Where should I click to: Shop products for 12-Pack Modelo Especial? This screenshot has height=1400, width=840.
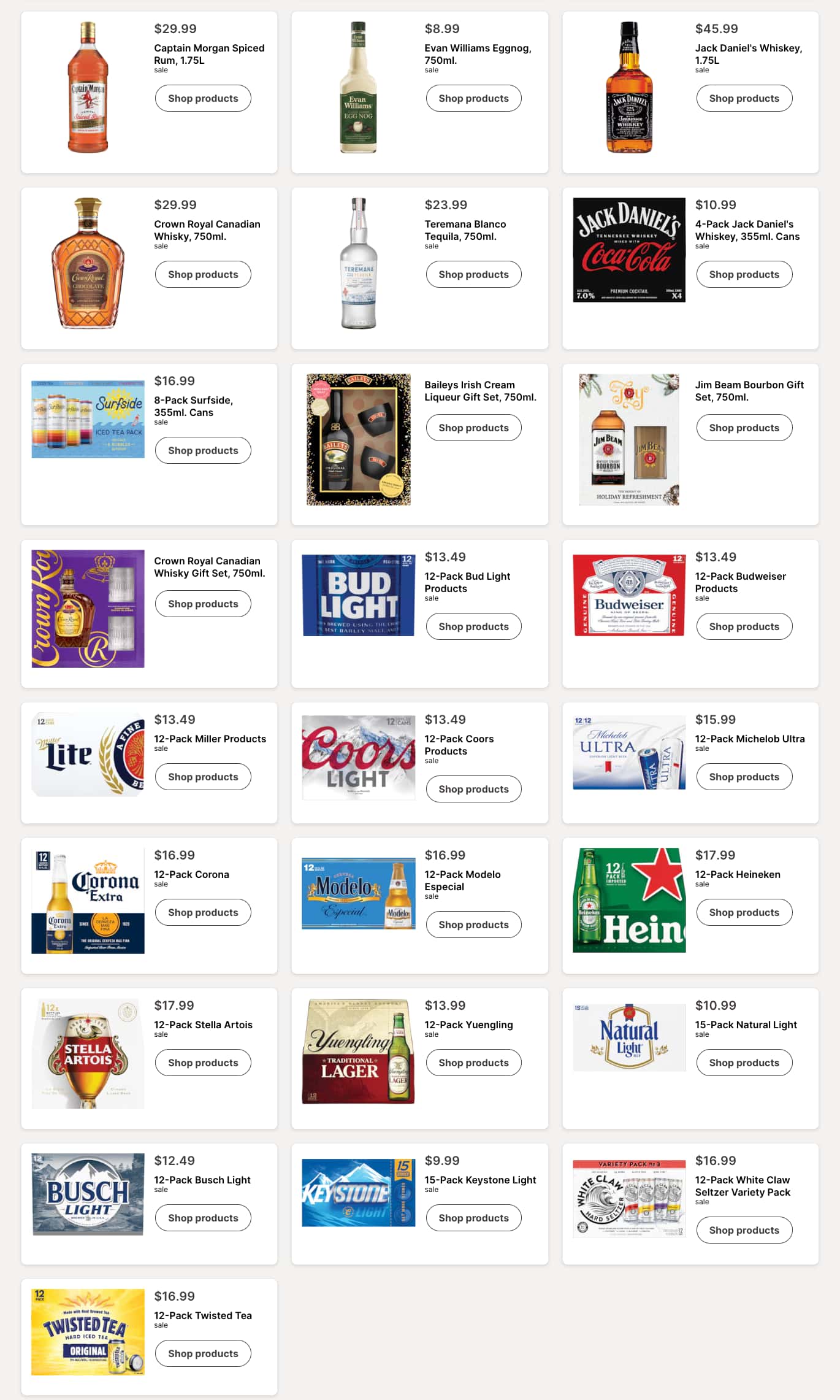click(473, 925)
